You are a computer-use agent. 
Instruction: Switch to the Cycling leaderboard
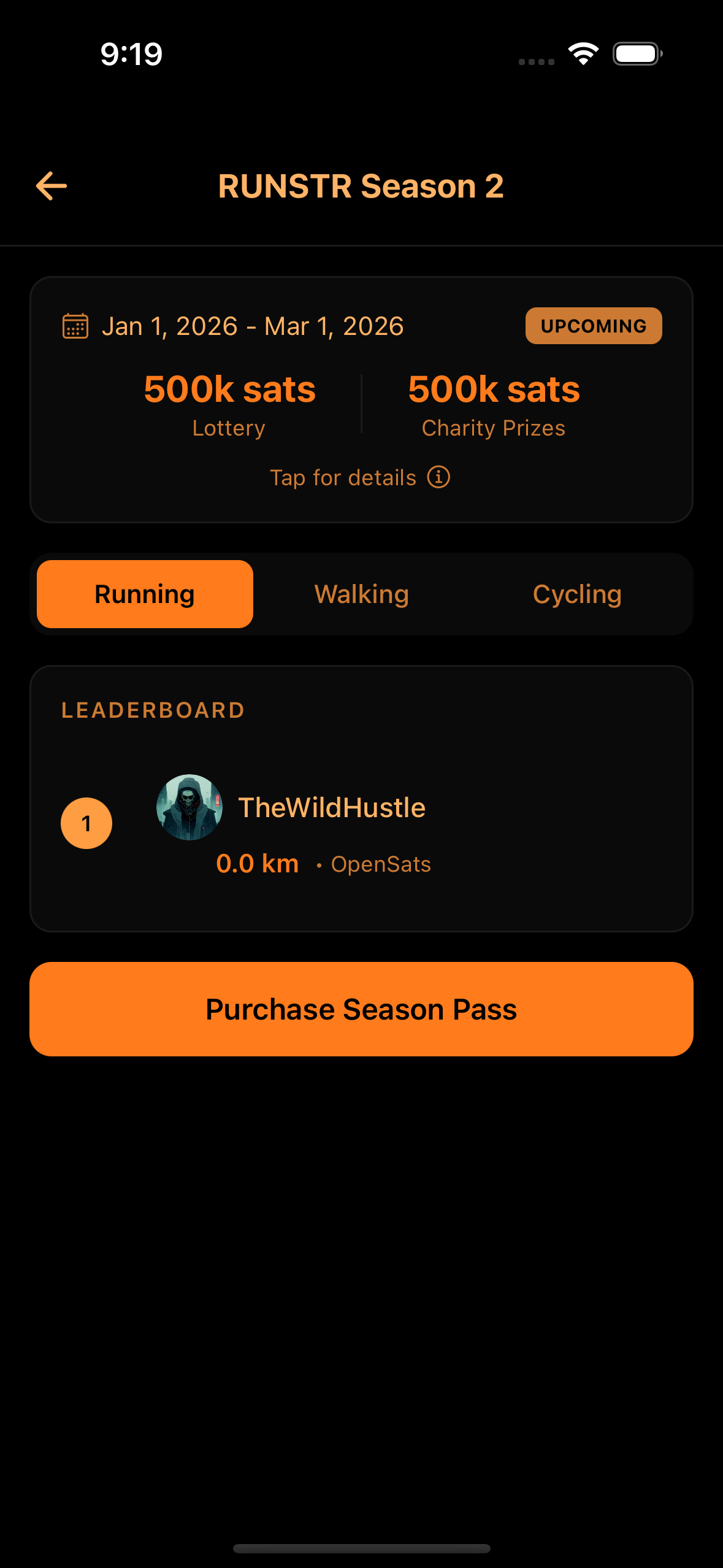coord(577,594)
